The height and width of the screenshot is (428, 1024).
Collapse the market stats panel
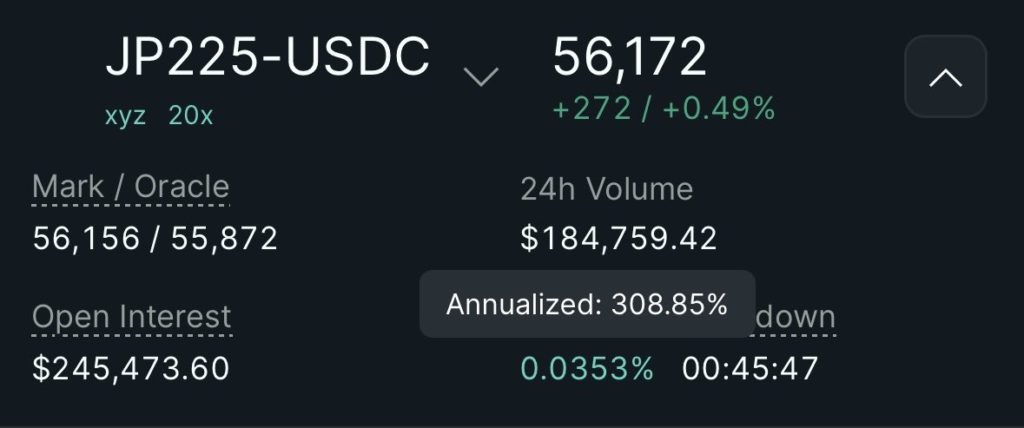pyautogui.click(x=945, y=78)
